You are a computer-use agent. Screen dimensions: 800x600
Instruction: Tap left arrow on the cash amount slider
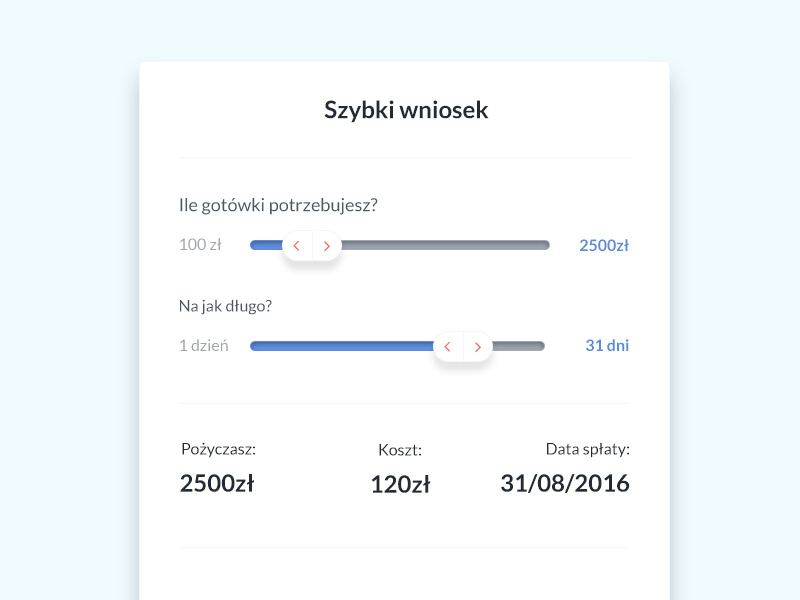coord(296,246)
